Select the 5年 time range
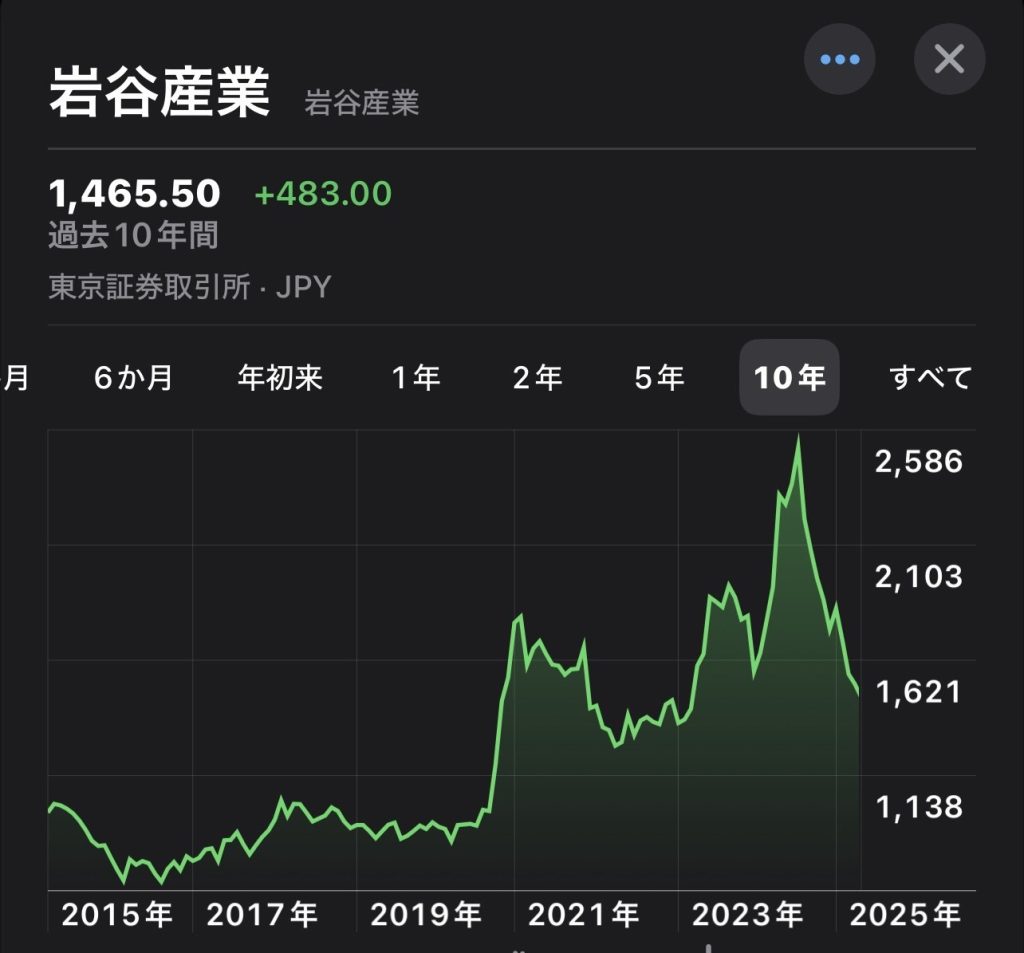The height and width of the screenshot is (953, 1024). coord(659,377)
